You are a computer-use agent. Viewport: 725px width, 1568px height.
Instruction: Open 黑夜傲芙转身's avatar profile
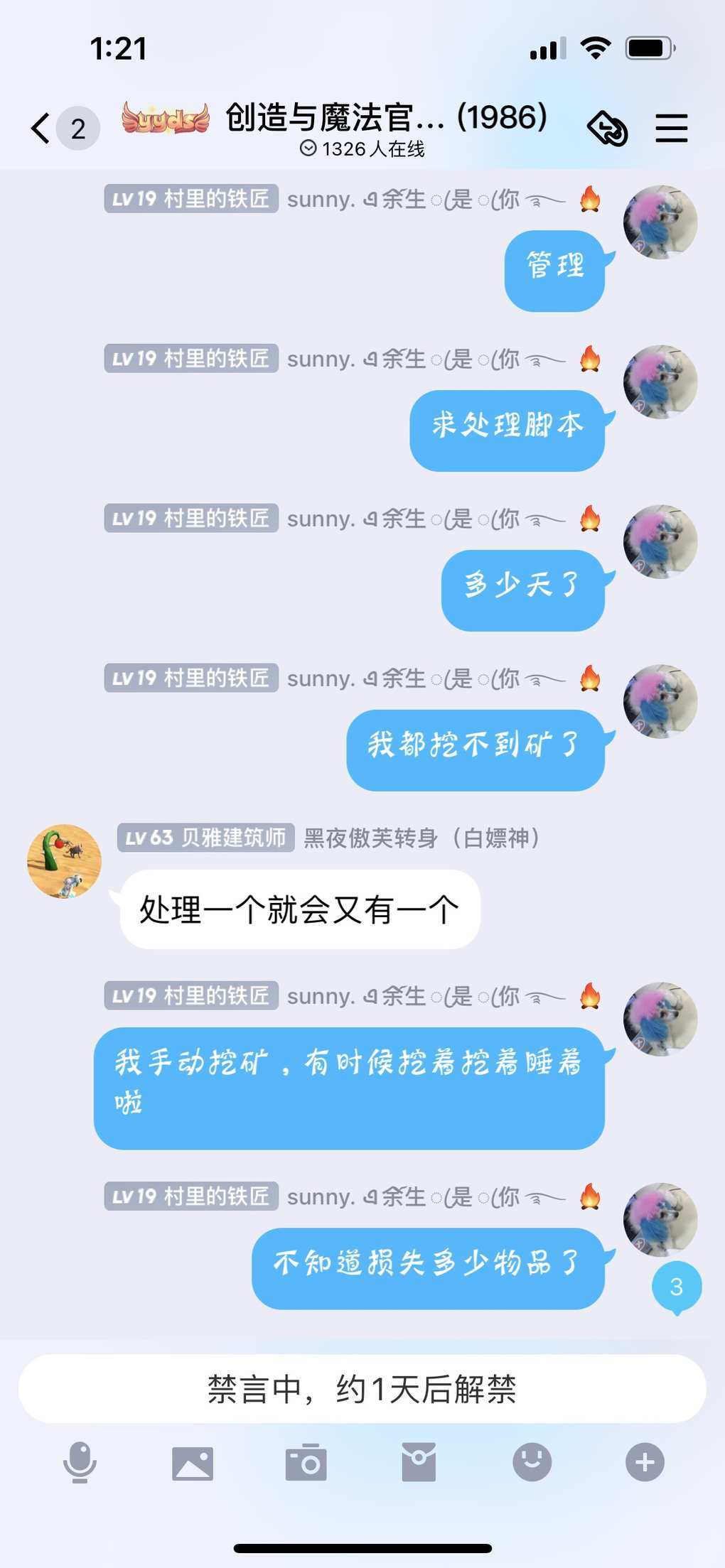64,861
